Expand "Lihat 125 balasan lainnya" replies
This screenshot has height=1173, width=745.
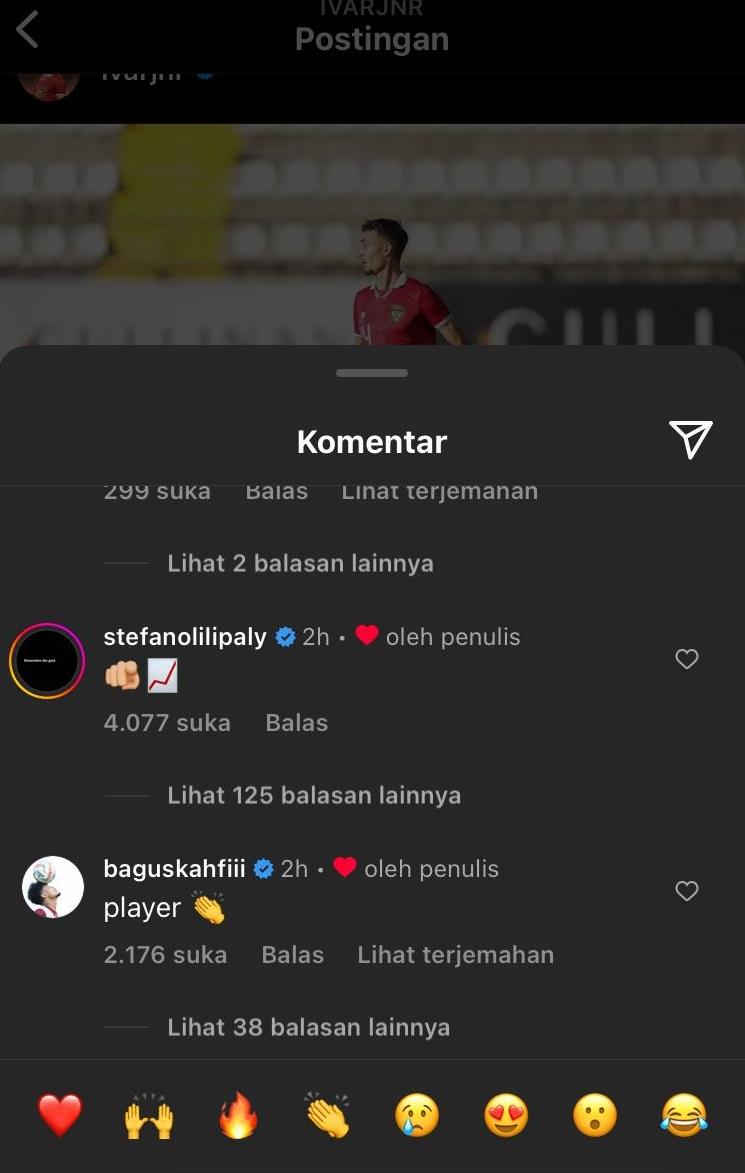click(x=313, y=795)
